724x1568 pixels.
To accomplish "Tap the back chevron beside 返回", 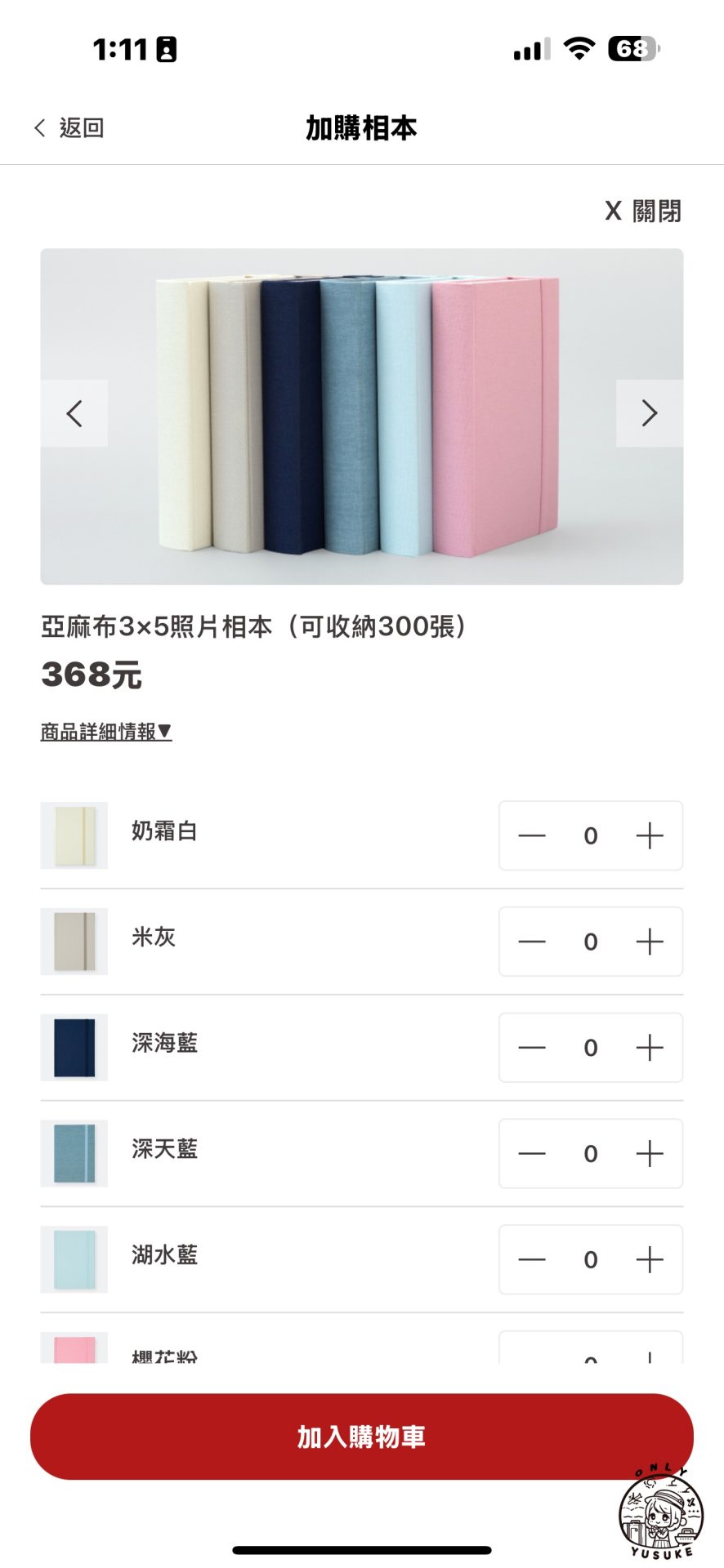I will (38, 127).
